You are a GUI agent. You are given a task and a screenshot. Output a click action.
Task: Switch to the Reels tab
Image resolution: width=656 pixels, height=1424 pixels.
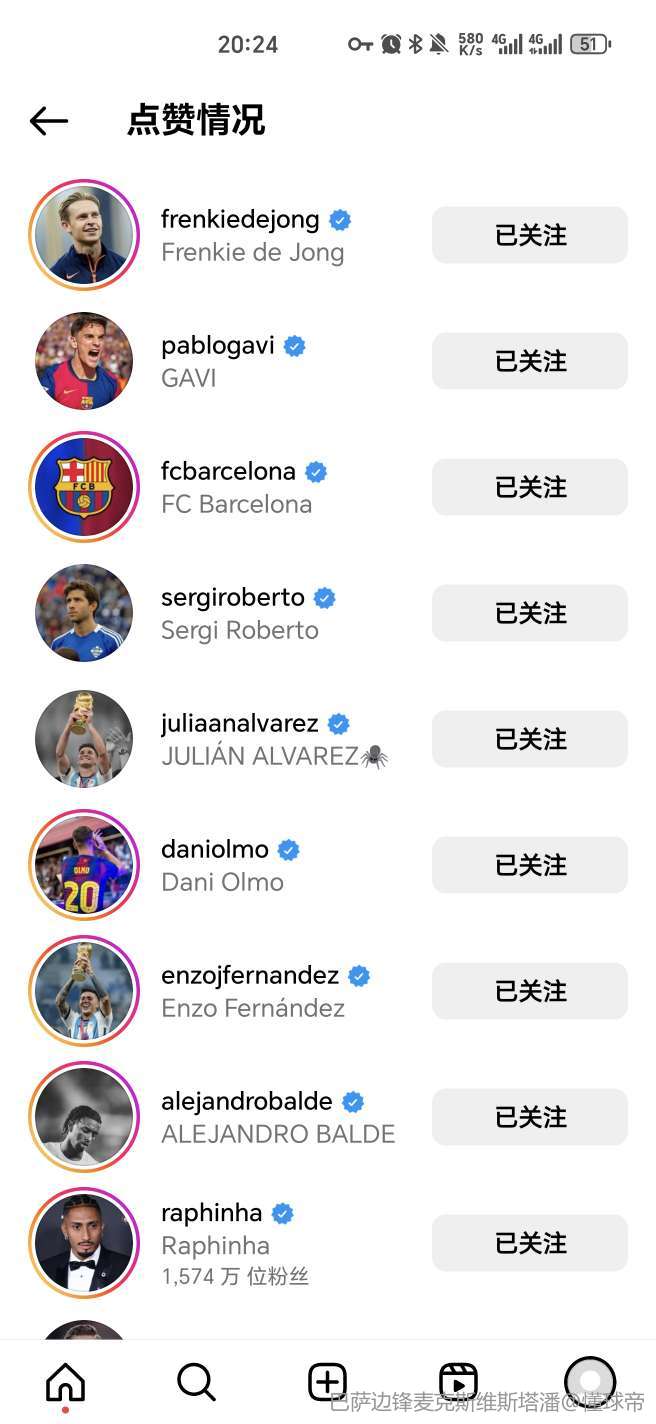click(x=458, y=1383)
